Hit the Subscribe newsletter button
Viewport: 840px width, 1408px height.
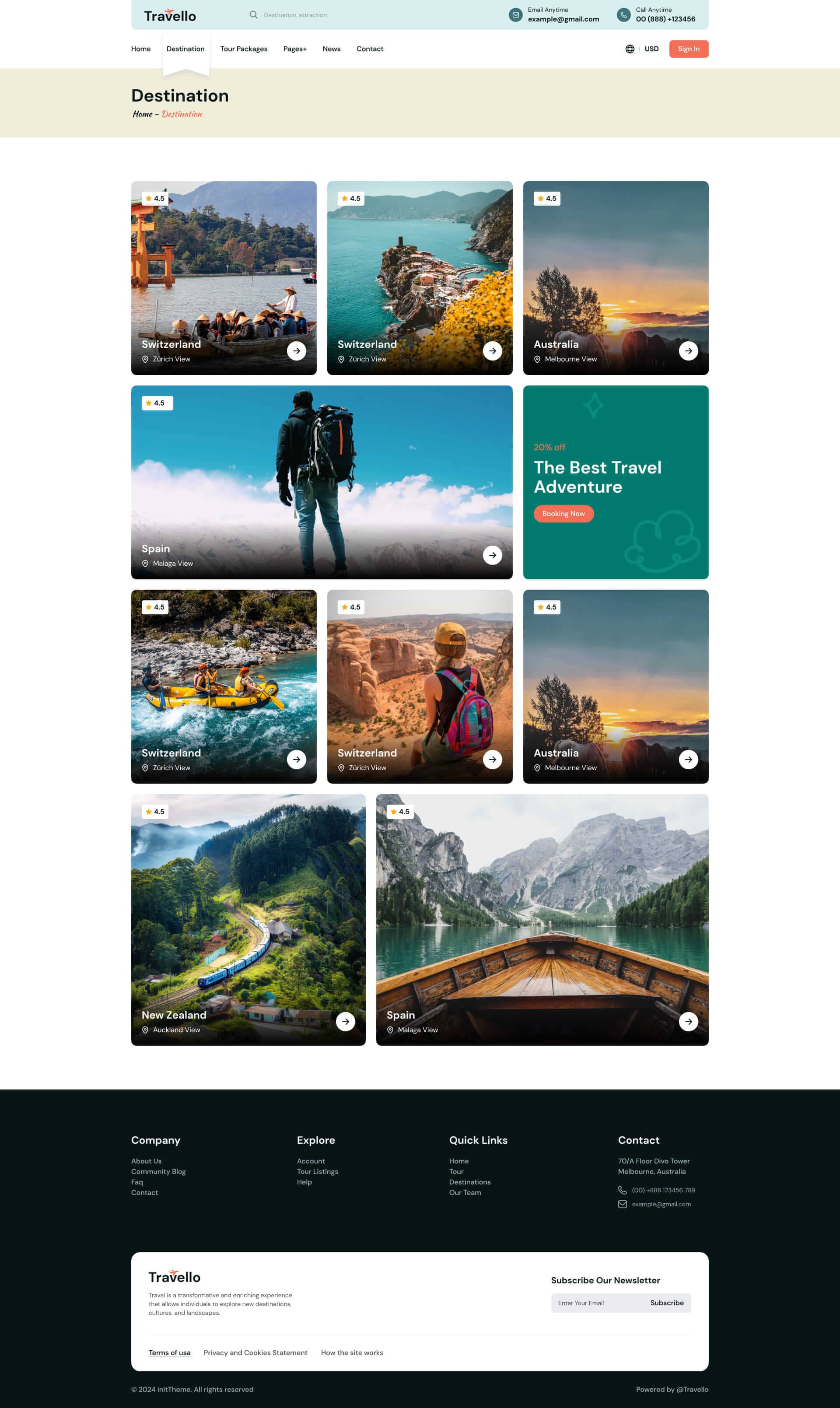tap(666, 1303)
